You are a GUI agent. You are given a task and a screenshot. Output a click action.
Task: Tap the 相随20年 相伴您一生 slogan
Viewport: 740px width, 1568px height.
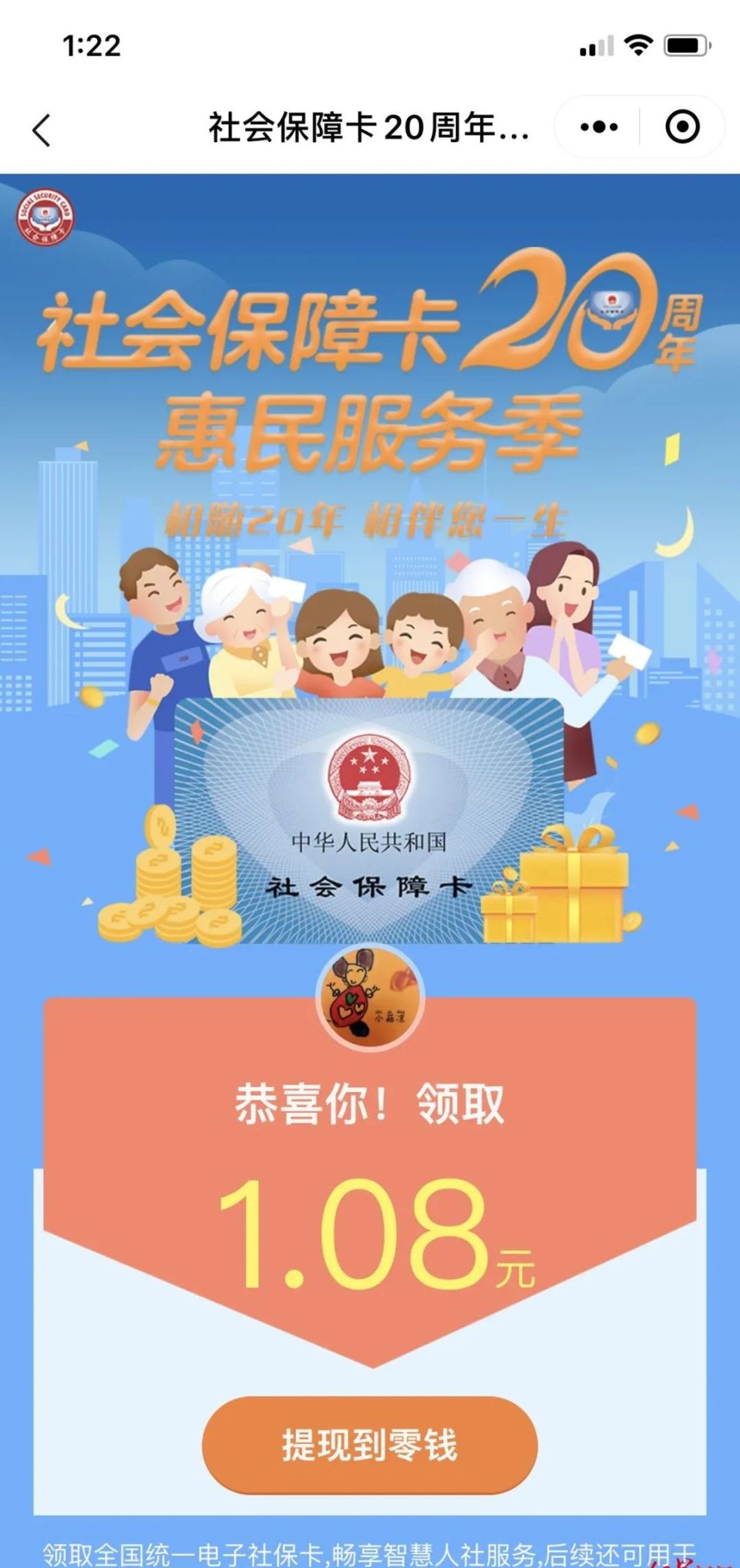[370, 515]
